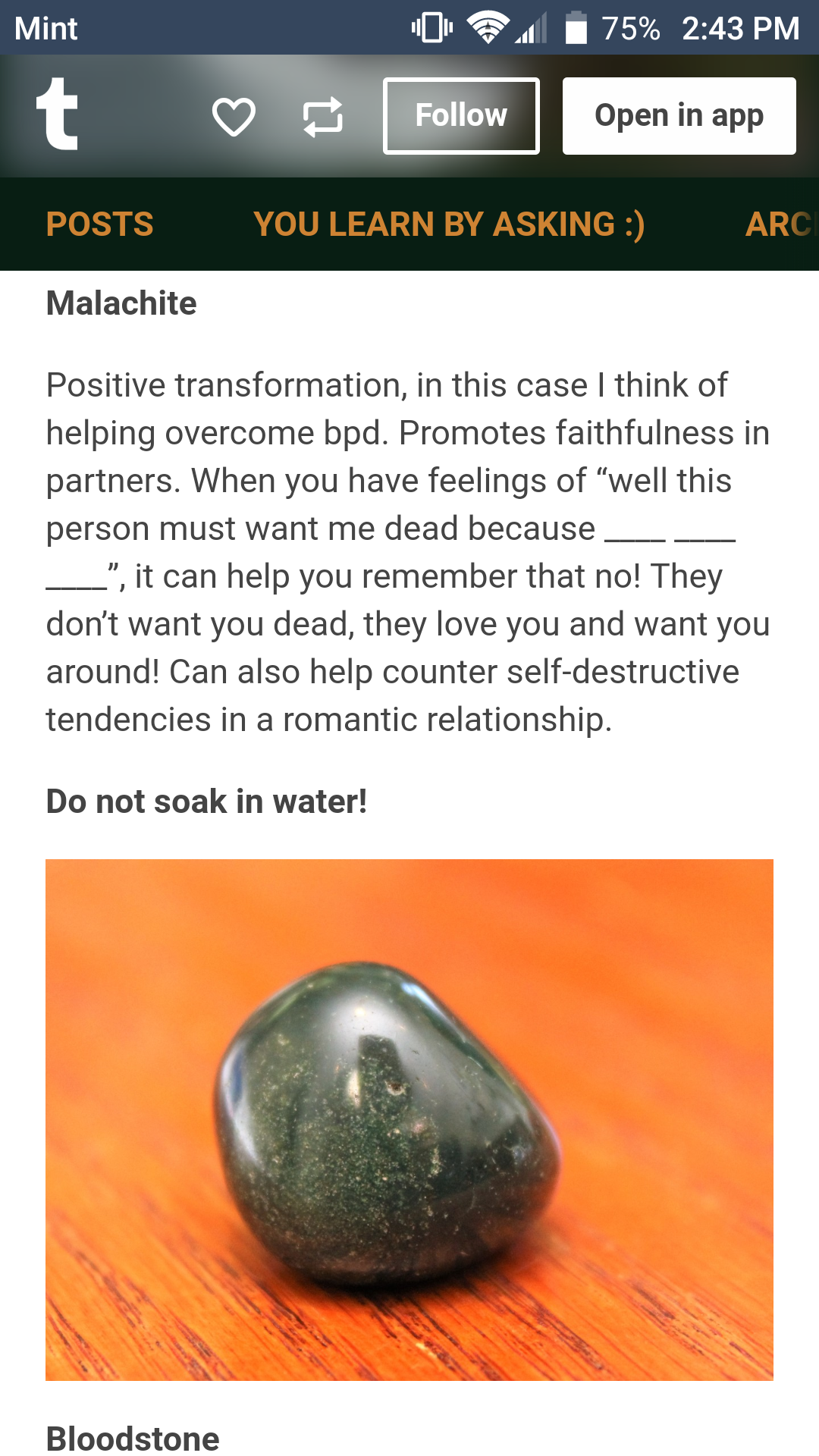Open the You Learn By Asking :) tab

click(449, 224)
